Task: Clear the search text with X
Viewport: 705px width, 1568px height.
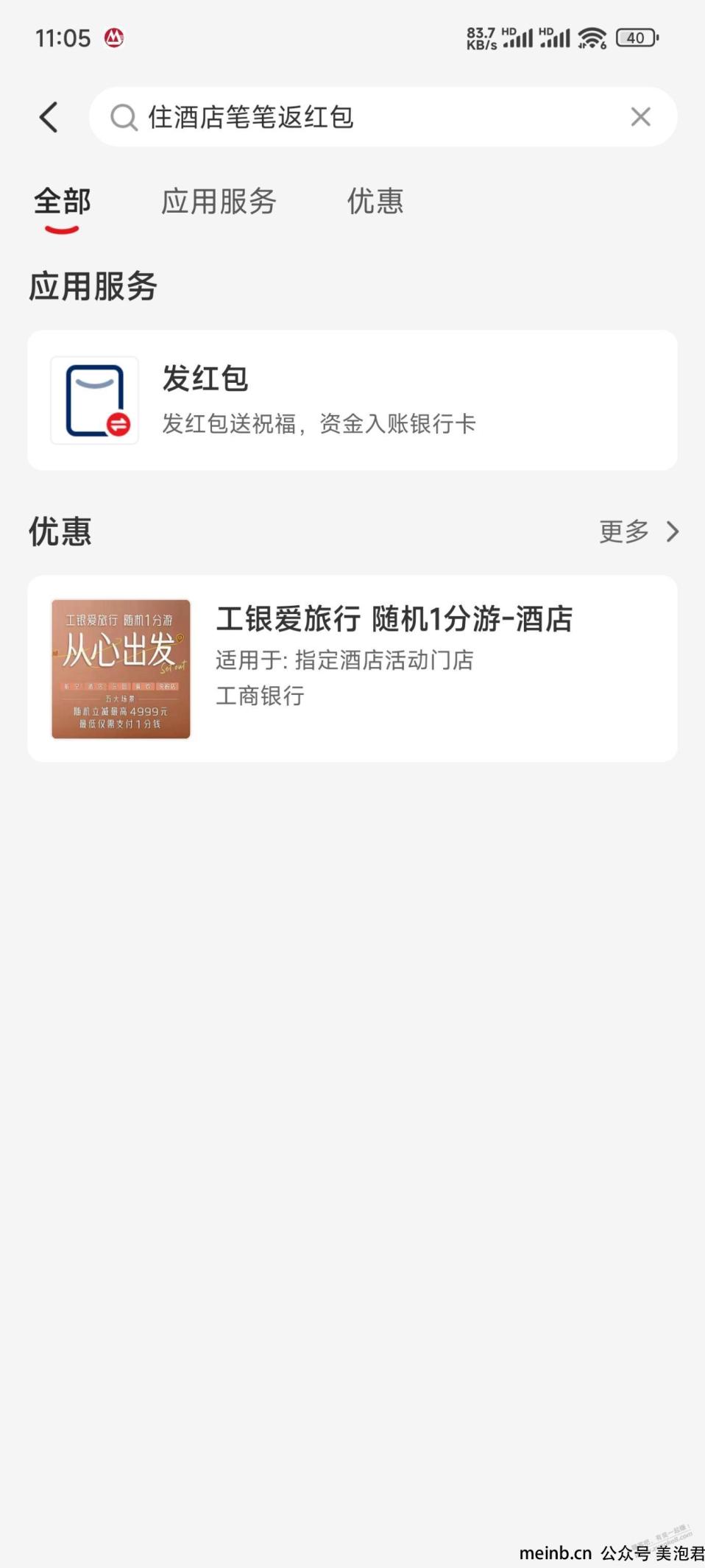Action: point(640,116)
